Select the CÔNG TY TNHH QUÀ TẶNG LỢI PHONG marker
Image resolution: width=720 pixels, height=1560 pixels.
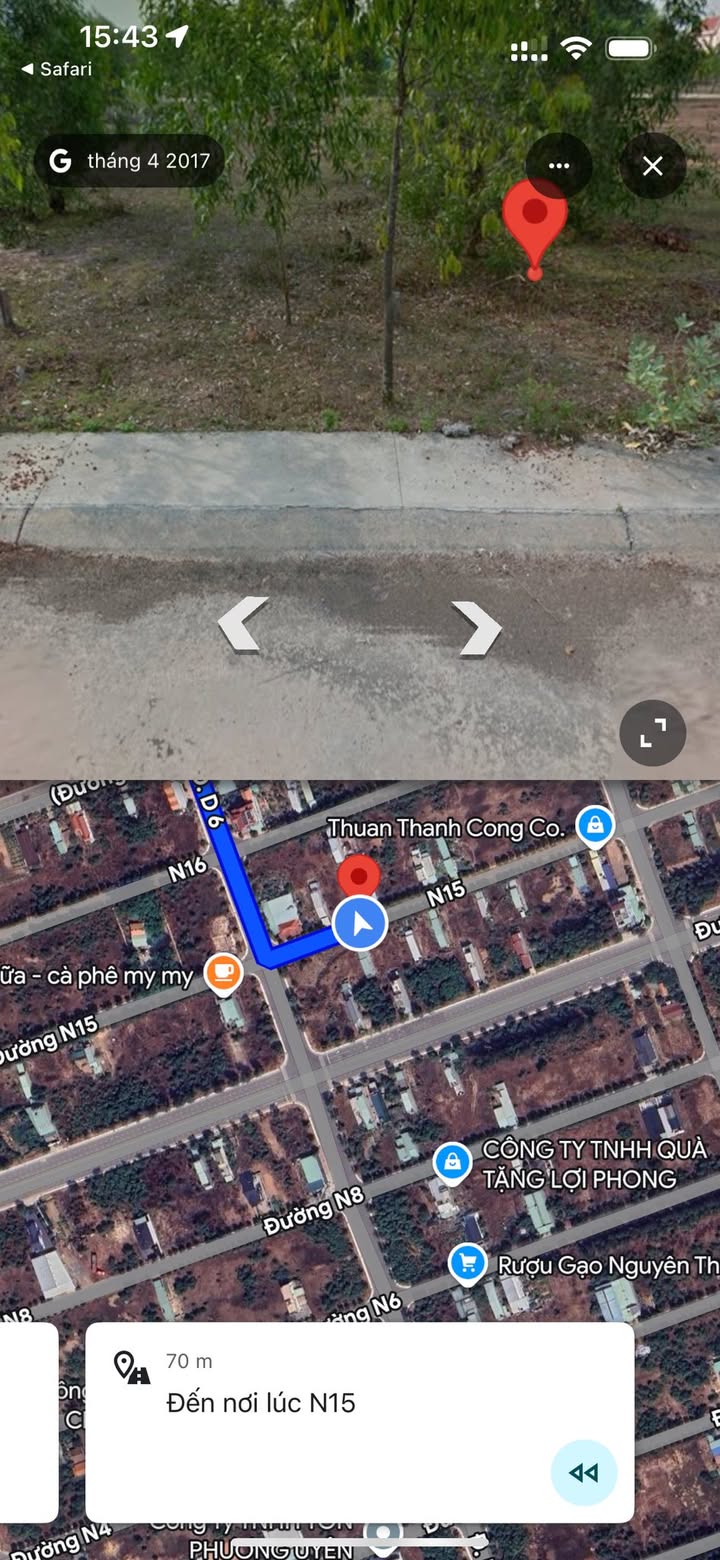[453, 1162]
